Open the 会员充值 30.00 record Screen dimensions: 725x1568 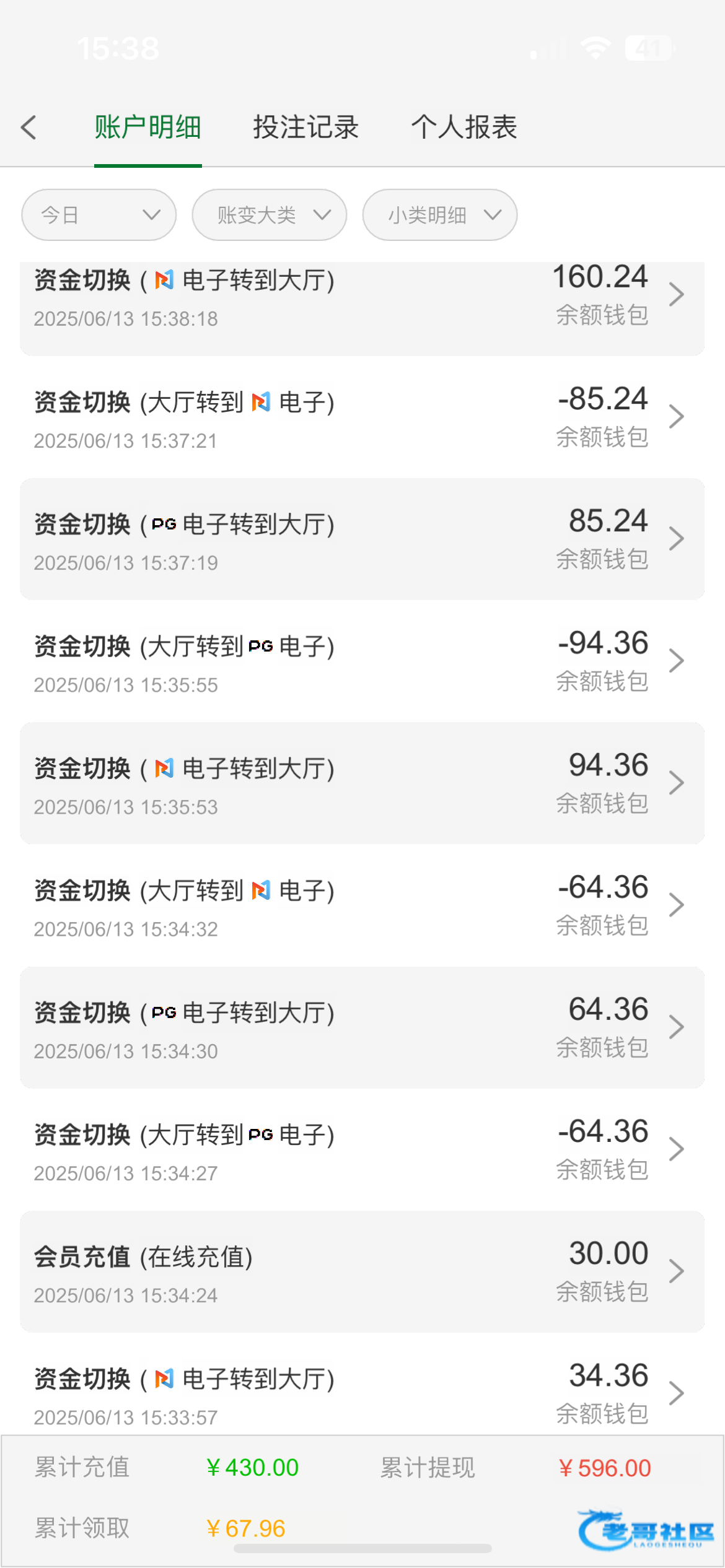point(362,1271)
